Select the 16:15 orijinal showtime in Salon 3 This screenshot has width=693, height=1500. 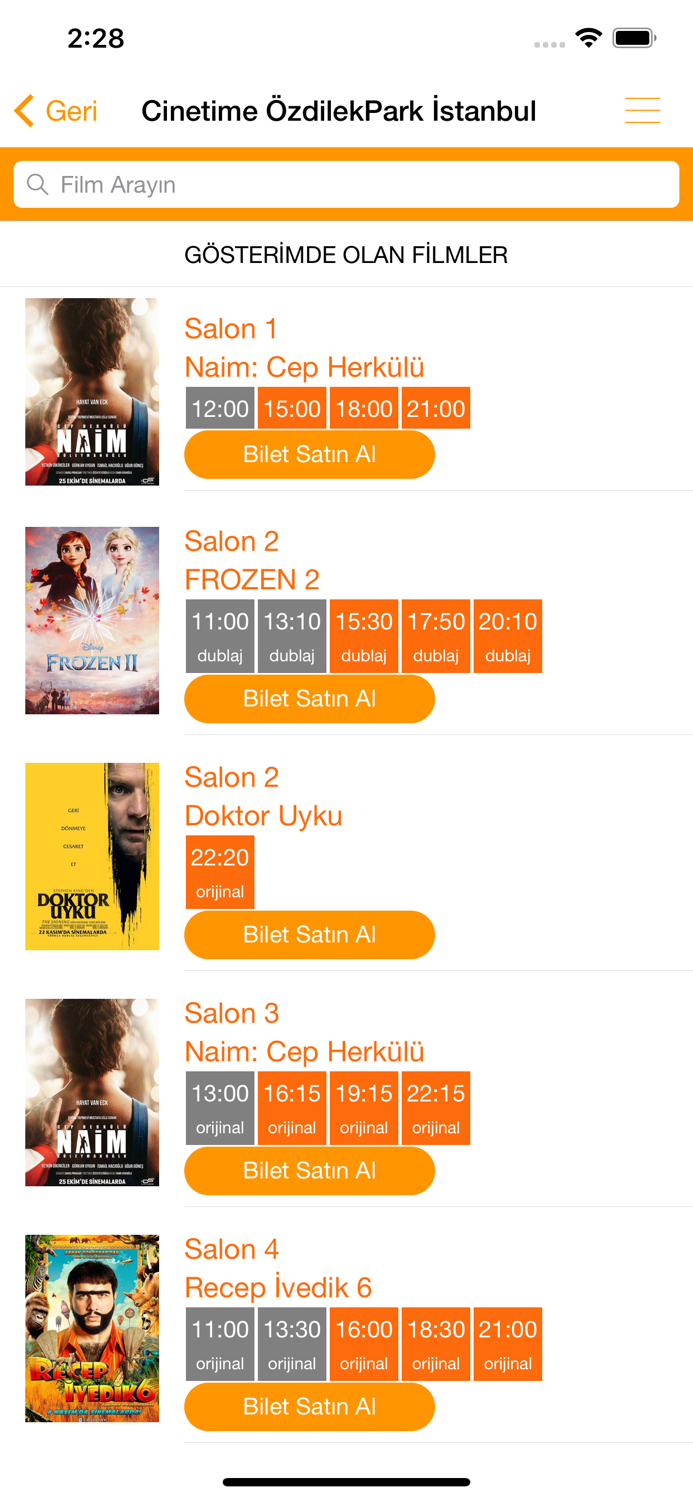(x=292, y=1108)
